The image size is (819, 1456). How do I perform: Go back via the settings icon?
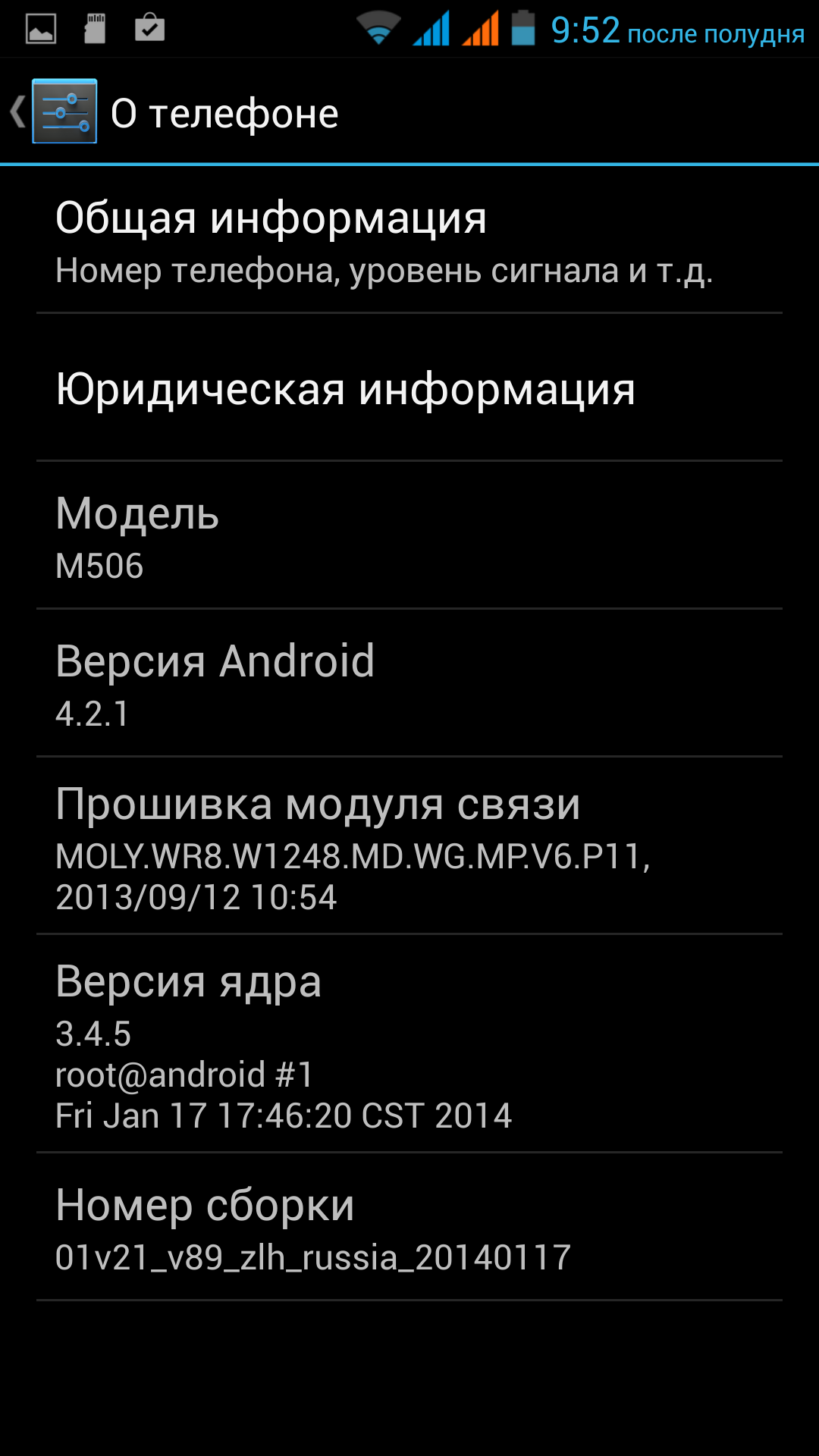tap(64, 112)
